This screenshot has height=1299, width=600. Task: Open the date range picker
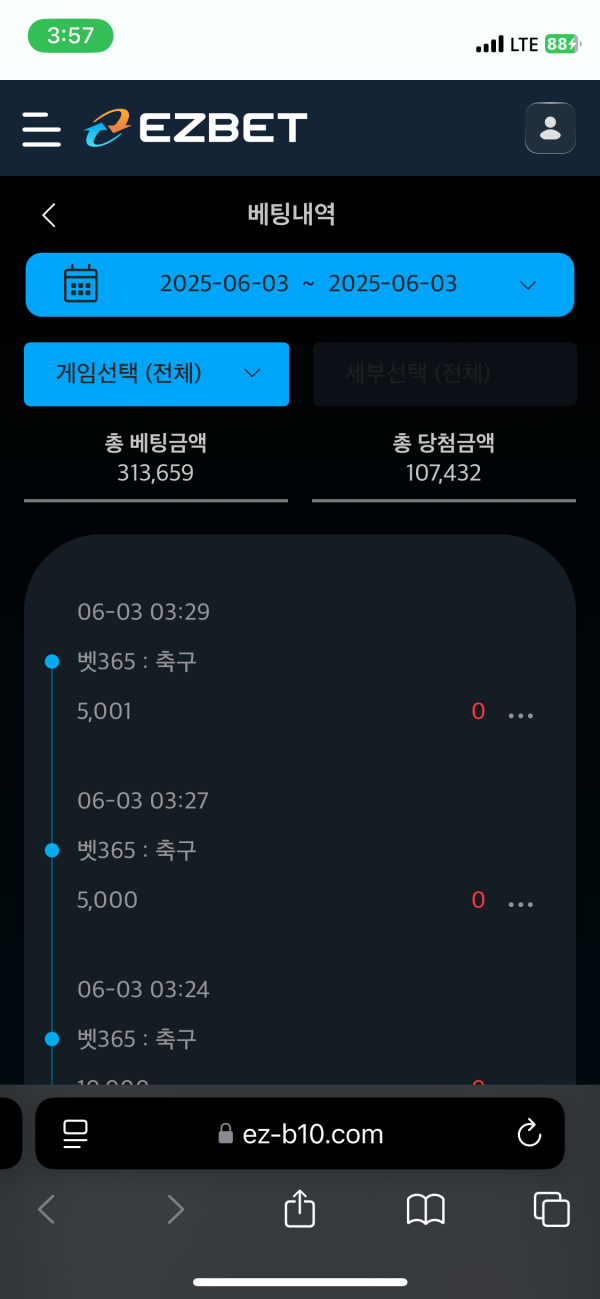click(300, 285)
